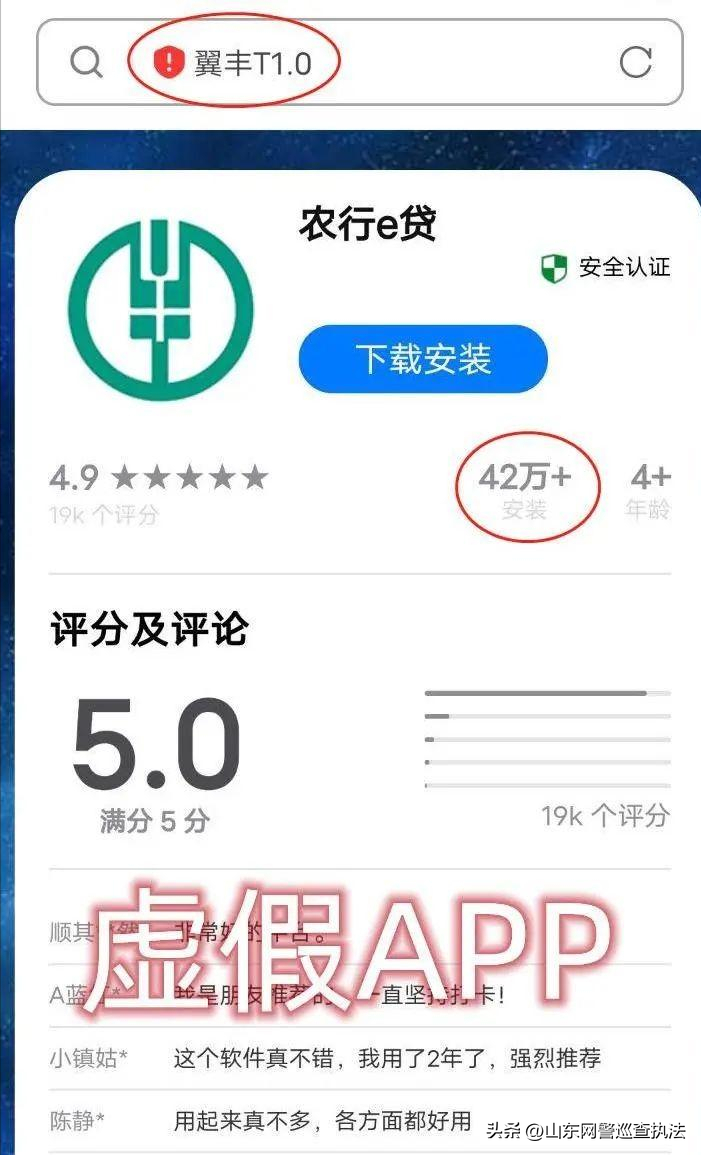Tap the search magnifier icon
Screen dimensions: 701x1155
(x=86, y=63)
